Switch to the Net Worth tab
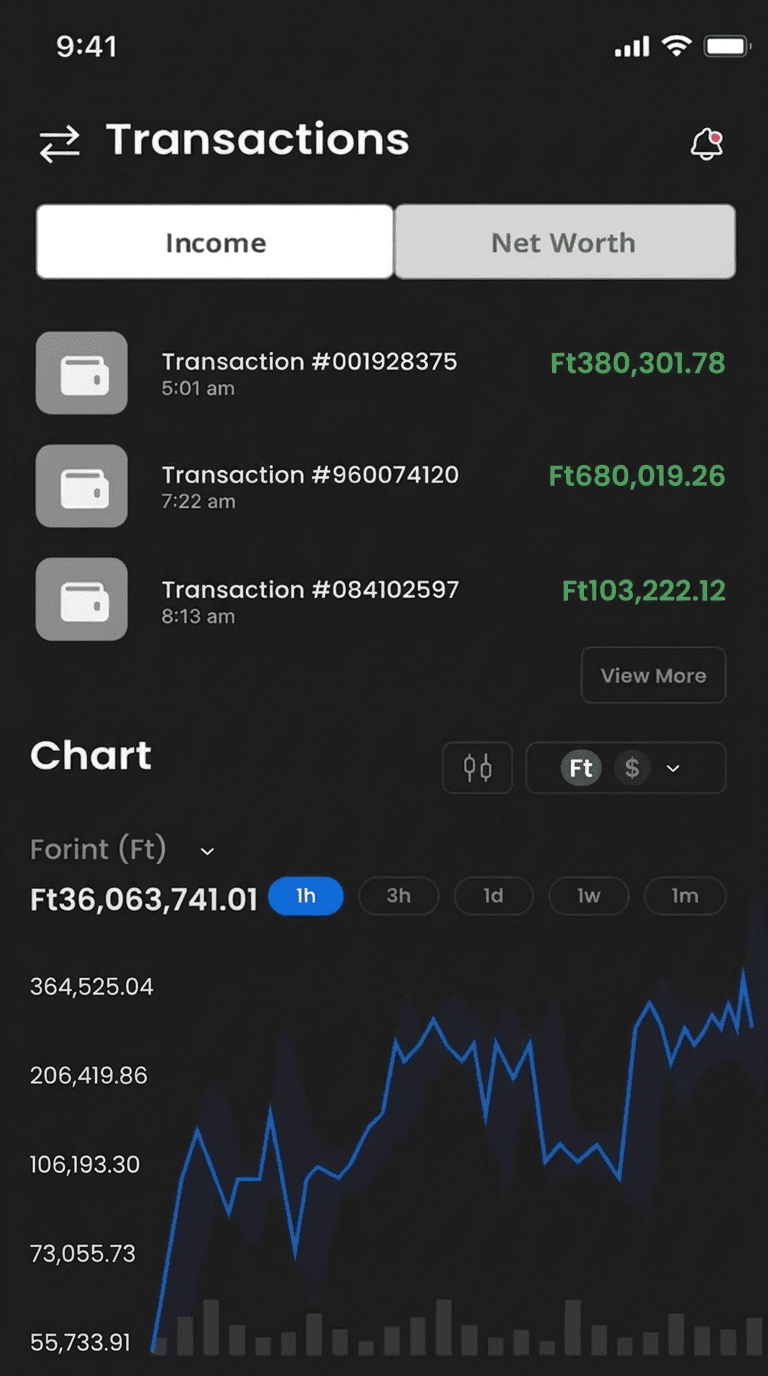 click(x=564, y=242)
